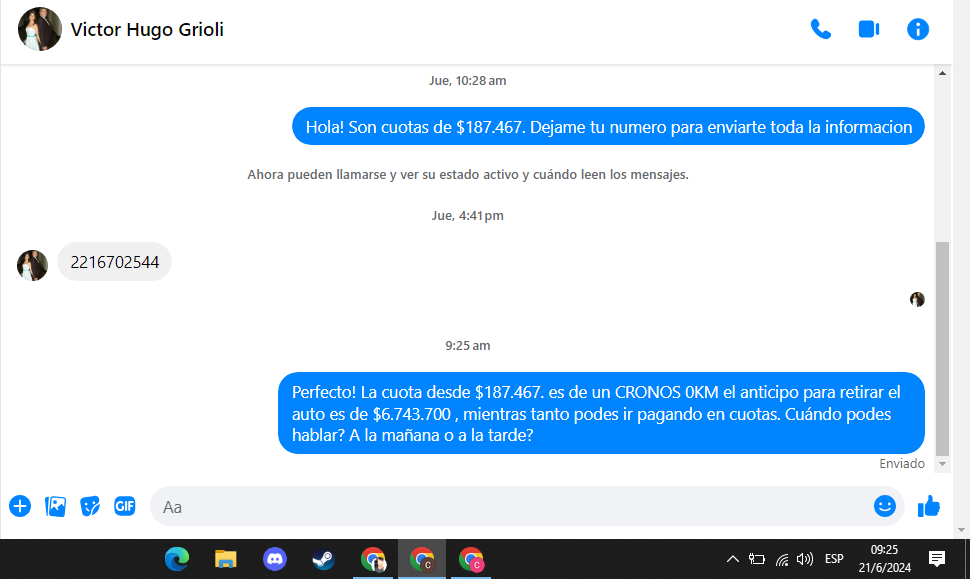Attach a photo or file
The image size is (970, 579).
pos(55,506)
